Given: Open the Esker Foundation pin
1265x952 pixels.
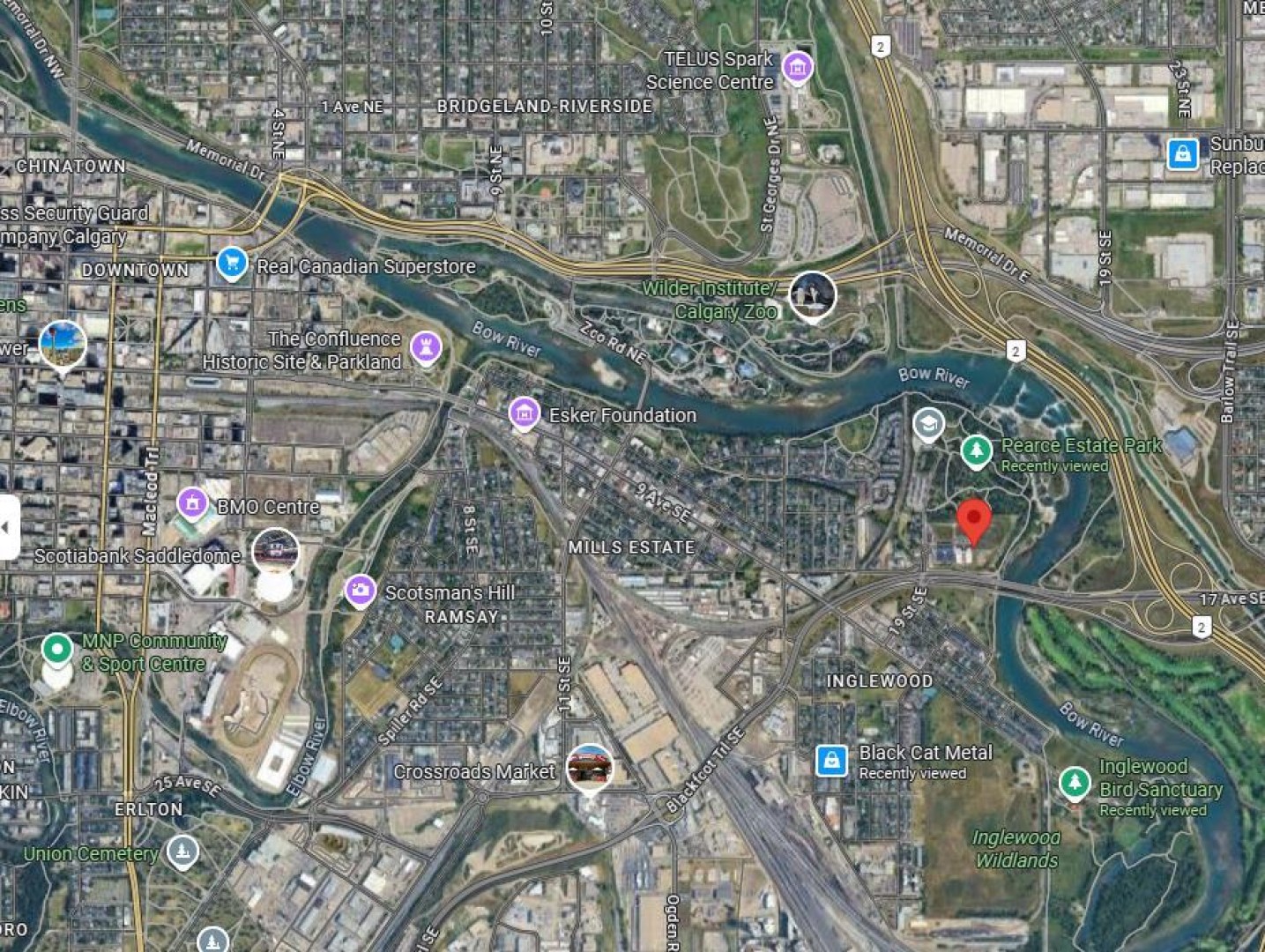Looking at the screenshot, I should (x=525, y=413).
